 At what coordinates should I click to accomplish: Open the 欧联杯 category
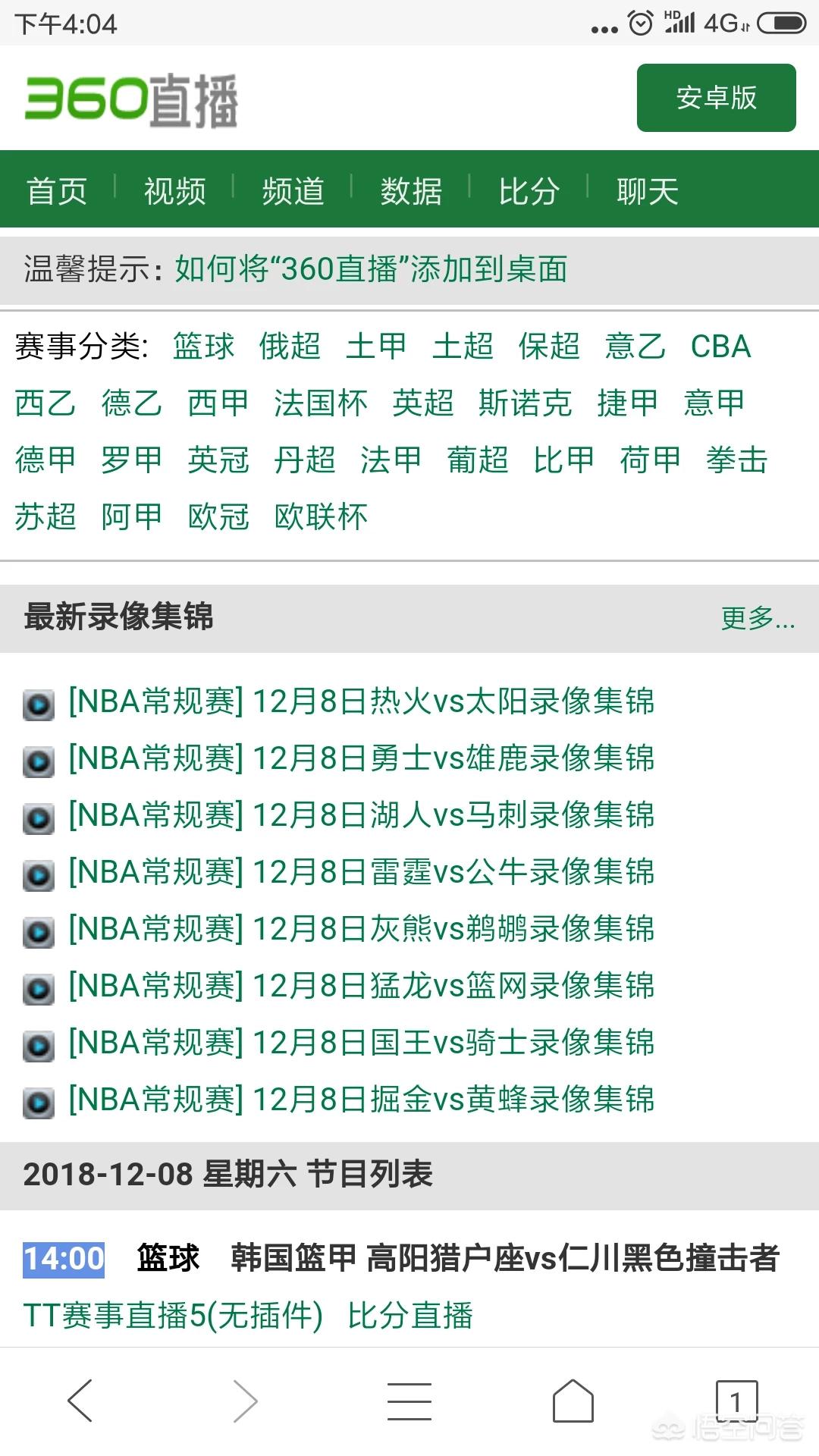pyautogui.click(x=321, y=516)
